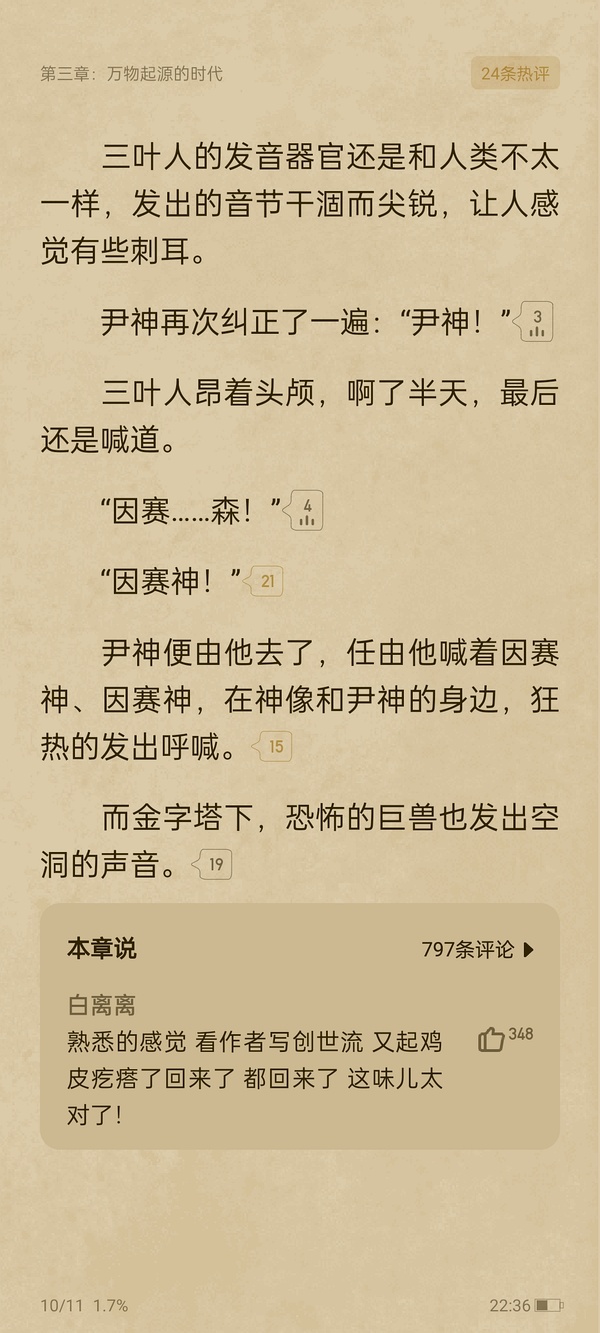The height and width of the screenshot is (1333, 600).
Task: View the 15 paragraph comments bubble
Action: pos(275,746)
